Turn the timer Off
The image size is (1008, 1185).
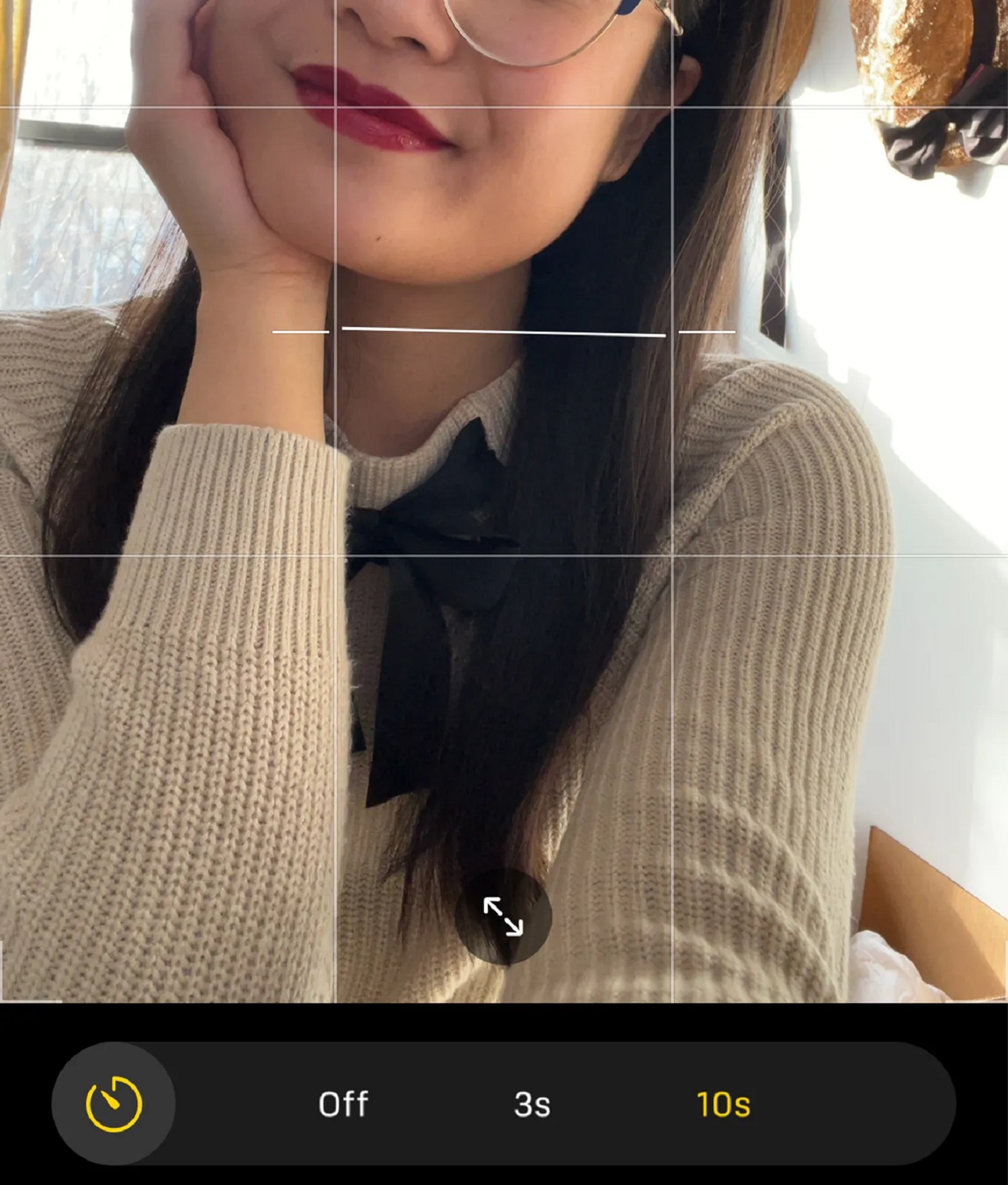tap(343, 1104)
